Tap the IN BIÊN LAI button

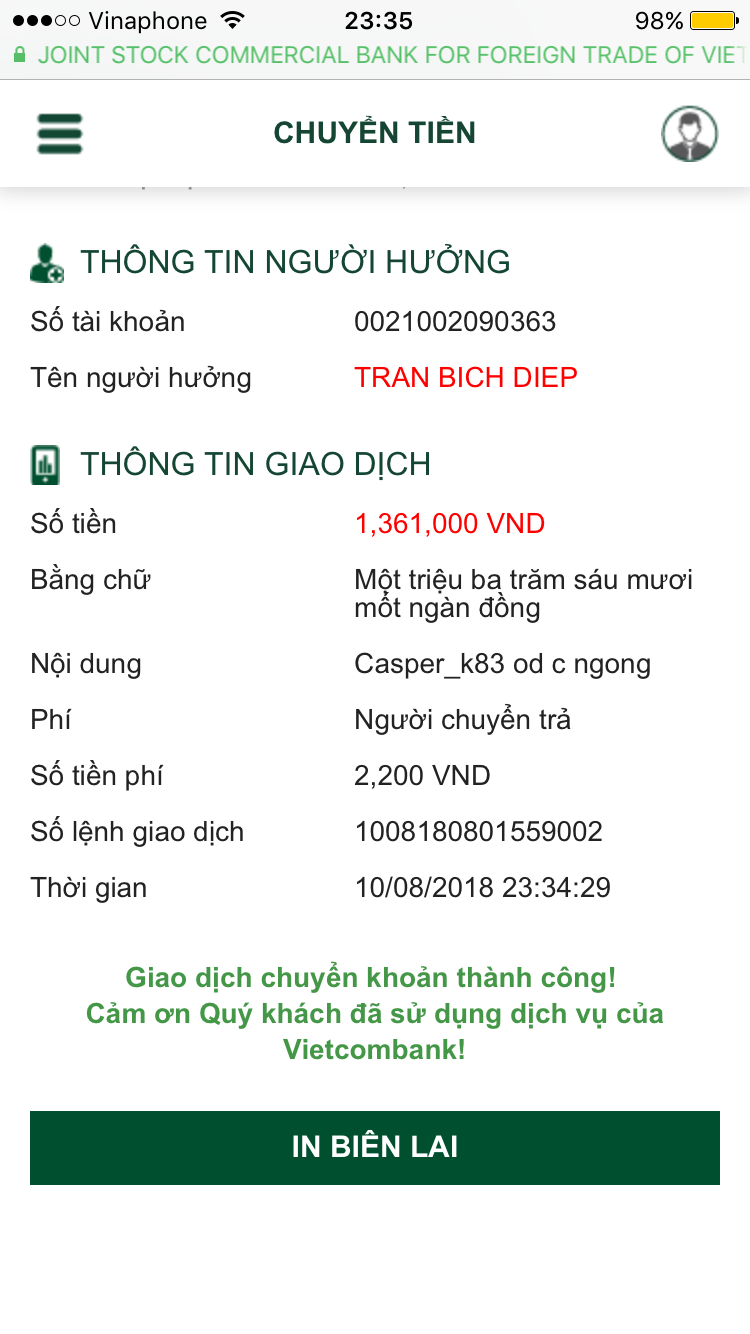pyautogui.click(x=375, y=1147)
